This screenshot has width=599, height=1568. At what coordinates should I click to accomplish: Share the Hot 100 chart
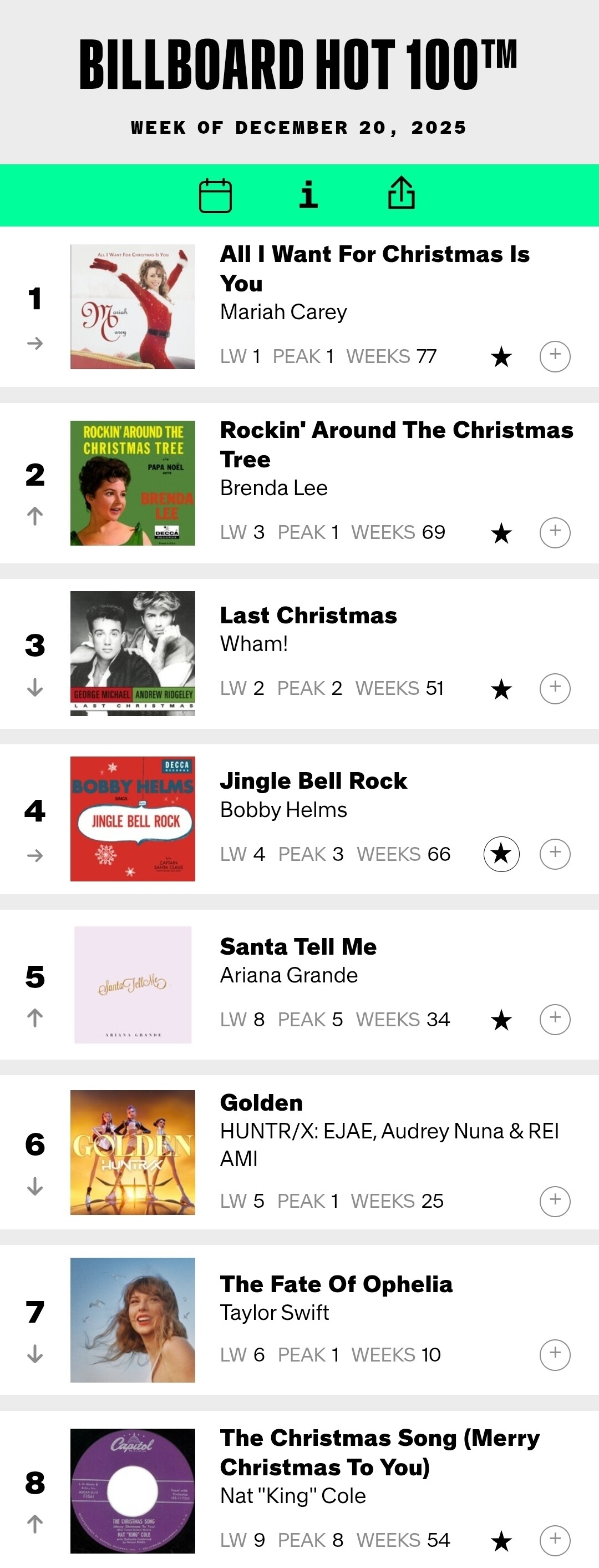[402, 193]
